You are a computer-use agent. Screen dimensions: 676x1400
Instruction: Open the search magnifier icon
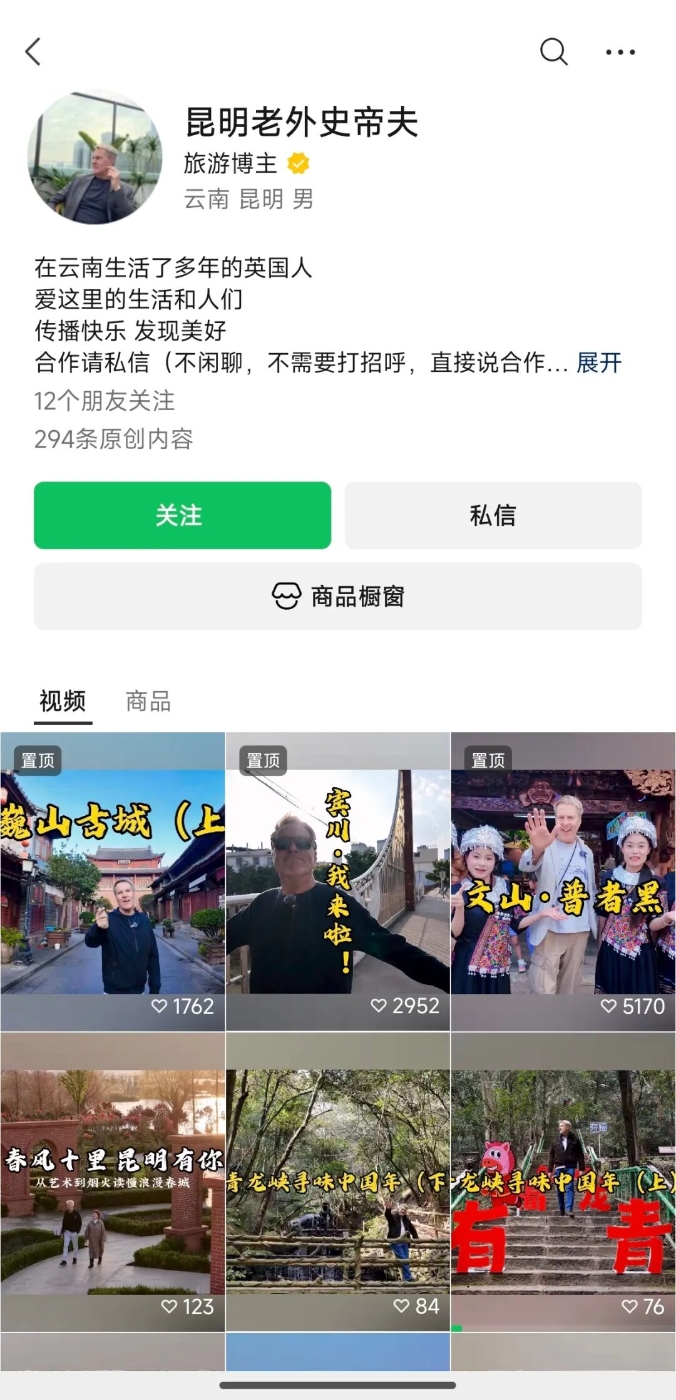tap(553, 52)
